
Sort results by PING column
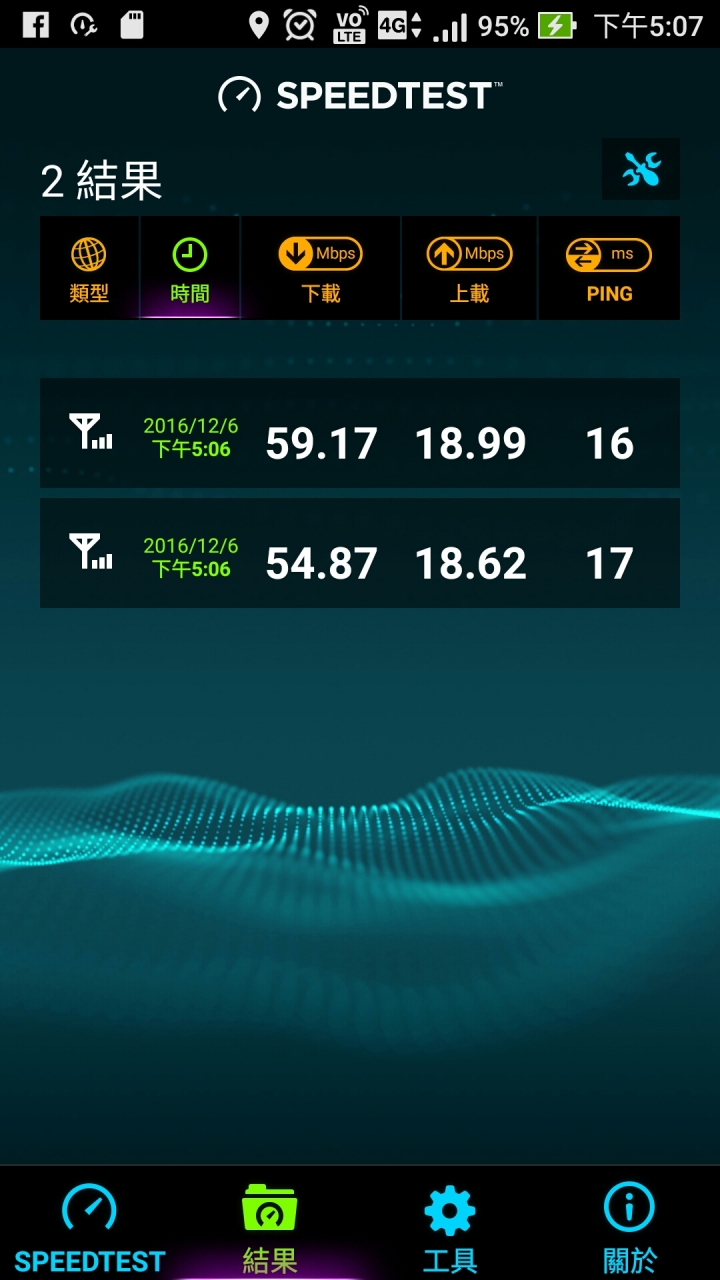tap(609, 269)
